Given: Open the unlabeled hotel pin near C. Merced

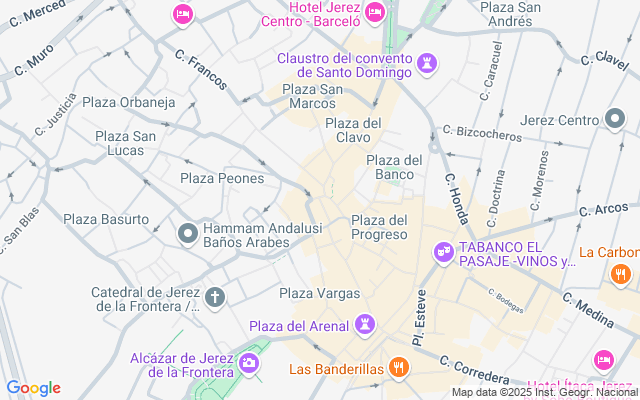Looking at the screenshot, I should (x=183, y=16).
